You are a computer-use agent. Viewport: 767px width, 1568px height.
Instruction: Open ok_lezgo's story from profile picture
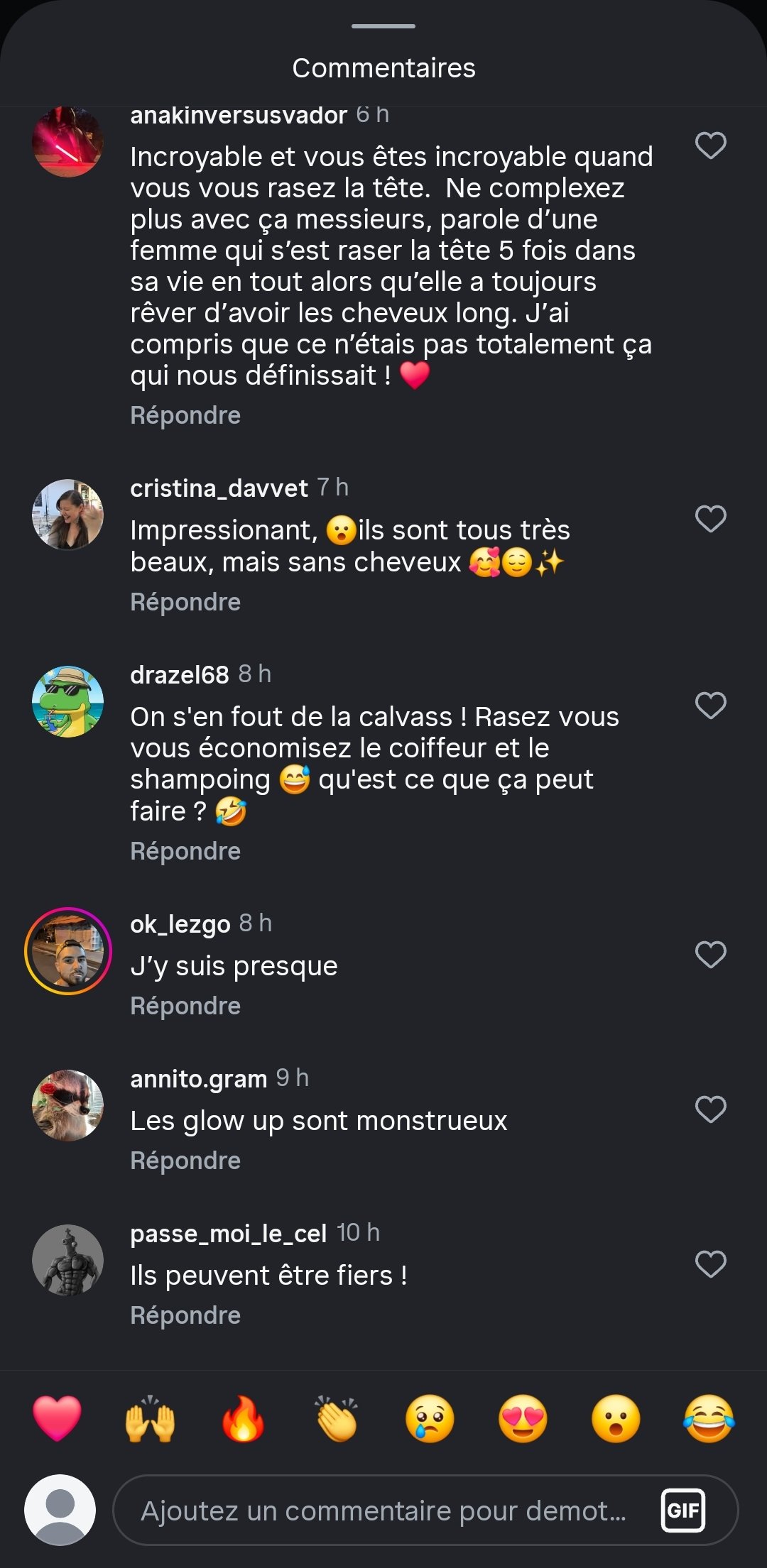[68, 951]
